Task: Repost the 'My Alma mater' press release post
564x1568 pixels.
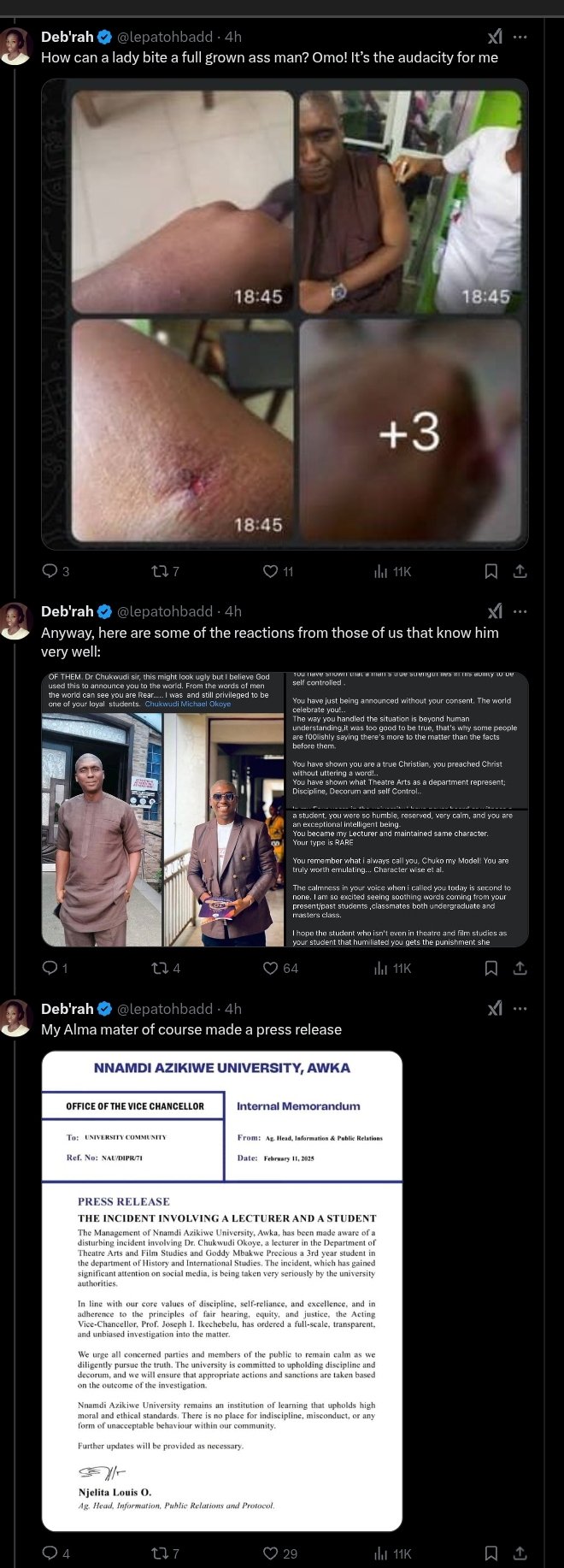Action: 160,1553
